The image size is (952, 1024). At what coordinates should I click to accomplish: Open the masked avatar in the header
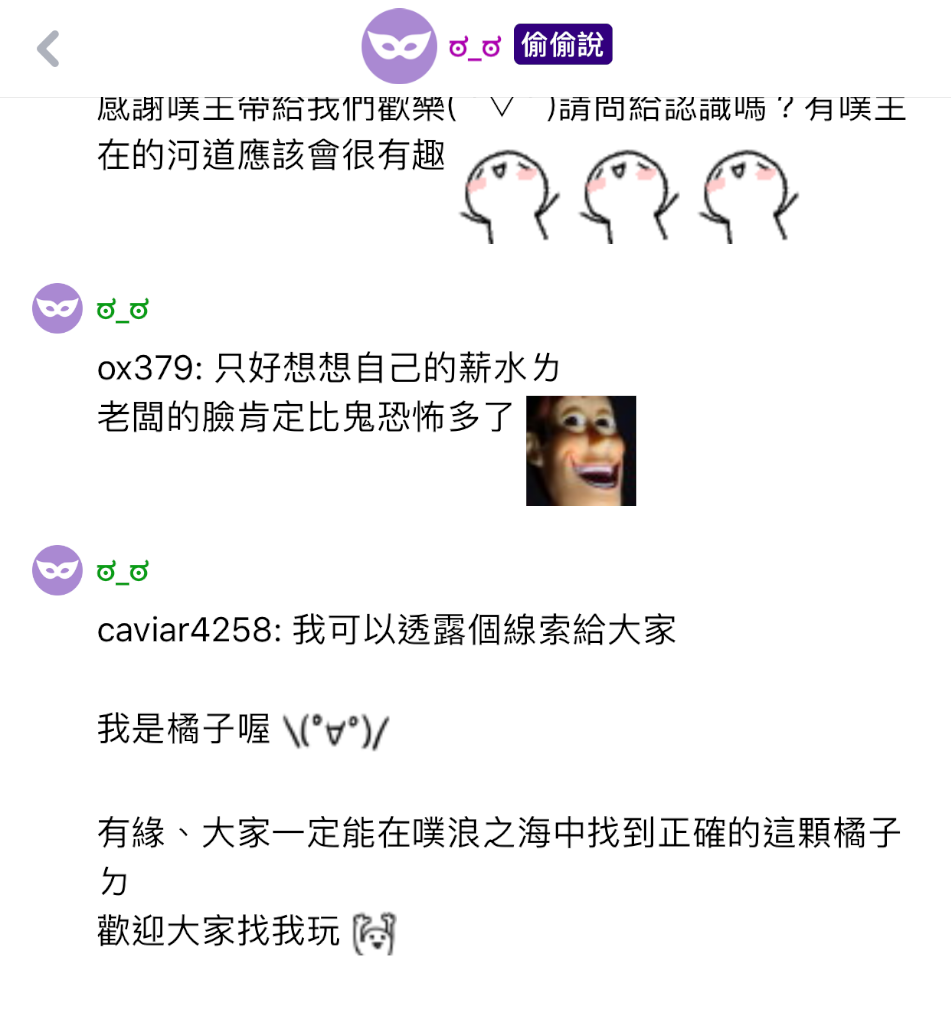(x=399, y=46)
